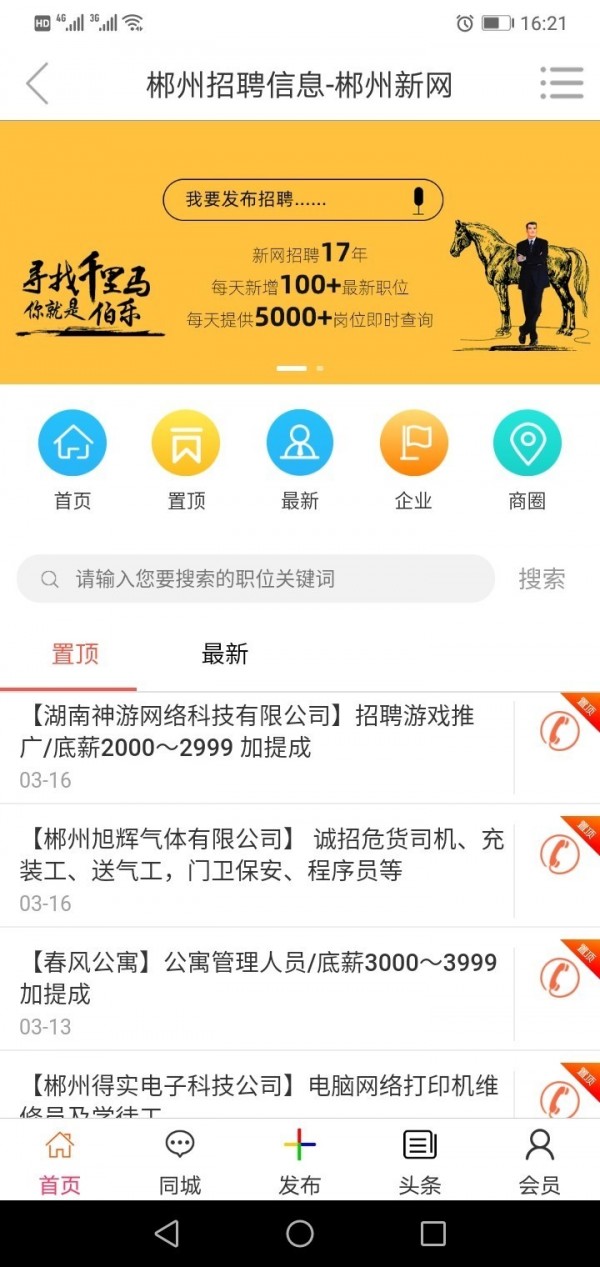Open the 湖南神游网络科技有限公司 job listing
600x1267 pixels.
tap(250, 745)
